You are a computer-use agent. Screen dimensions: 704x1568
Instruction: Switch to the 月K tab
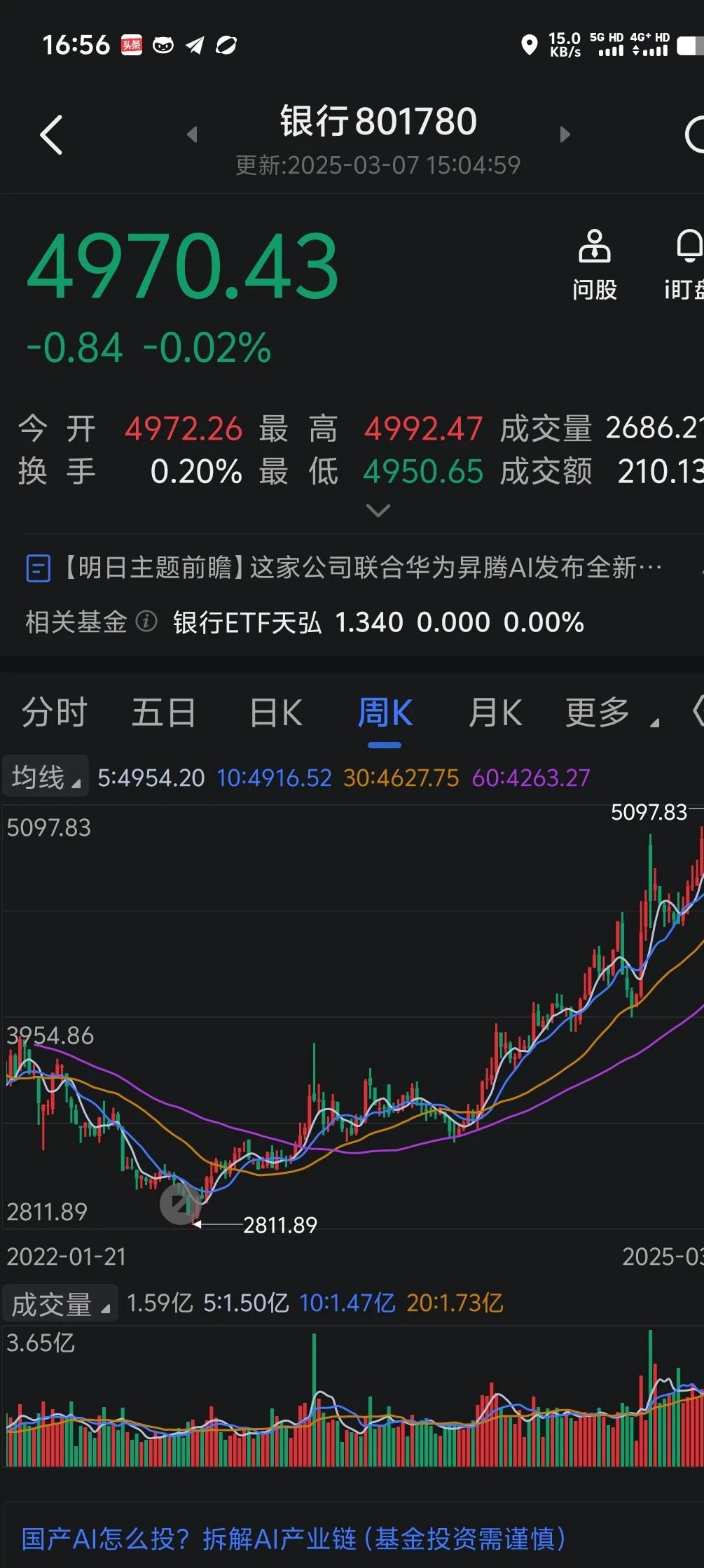(496, 712)
